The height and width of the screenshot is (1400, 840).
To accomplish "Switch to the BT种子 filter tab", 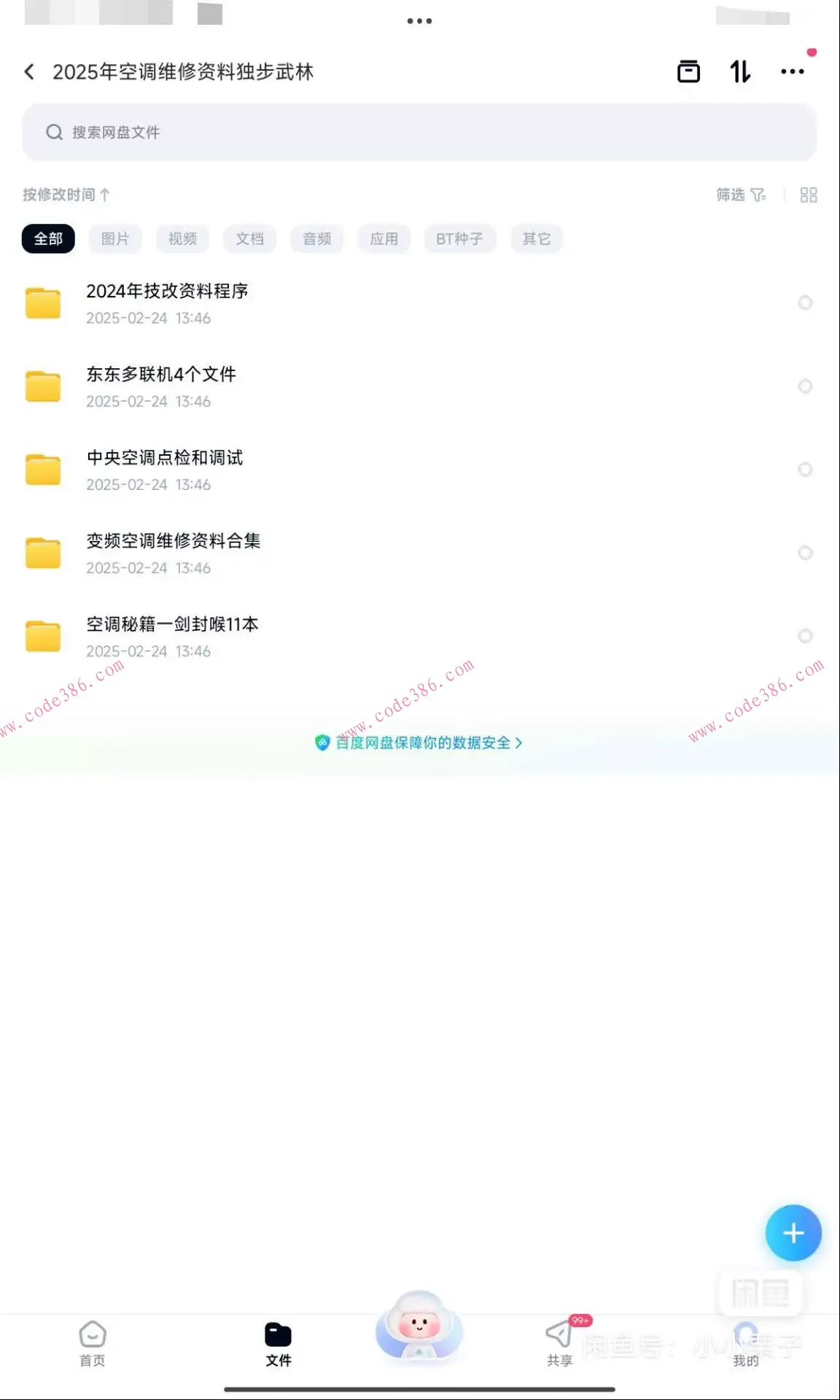I will (459, 238).
